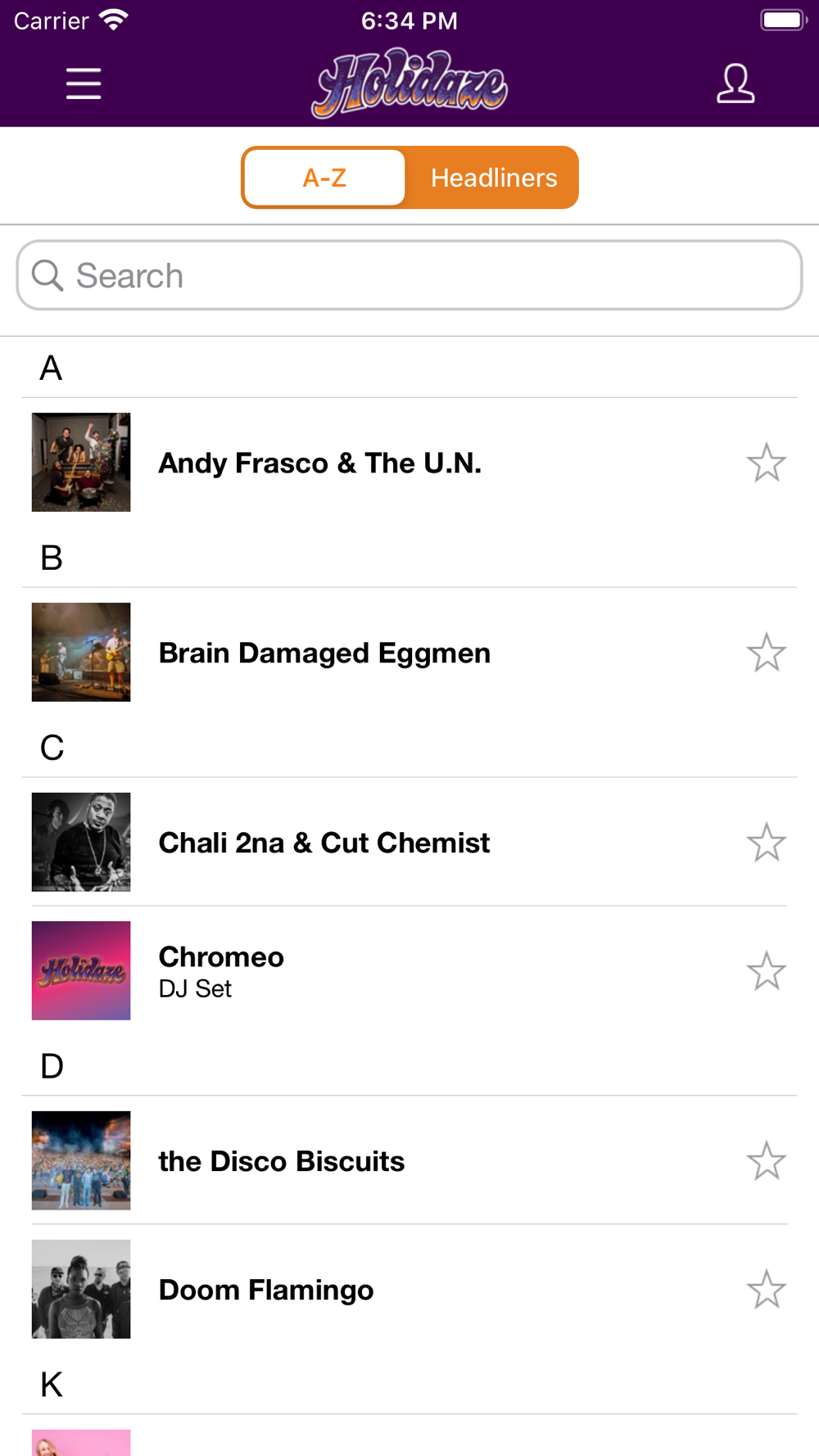Open the user profile icon
Image resolution: width=819 pixels, height=1456 pixels.
[735, 84]
